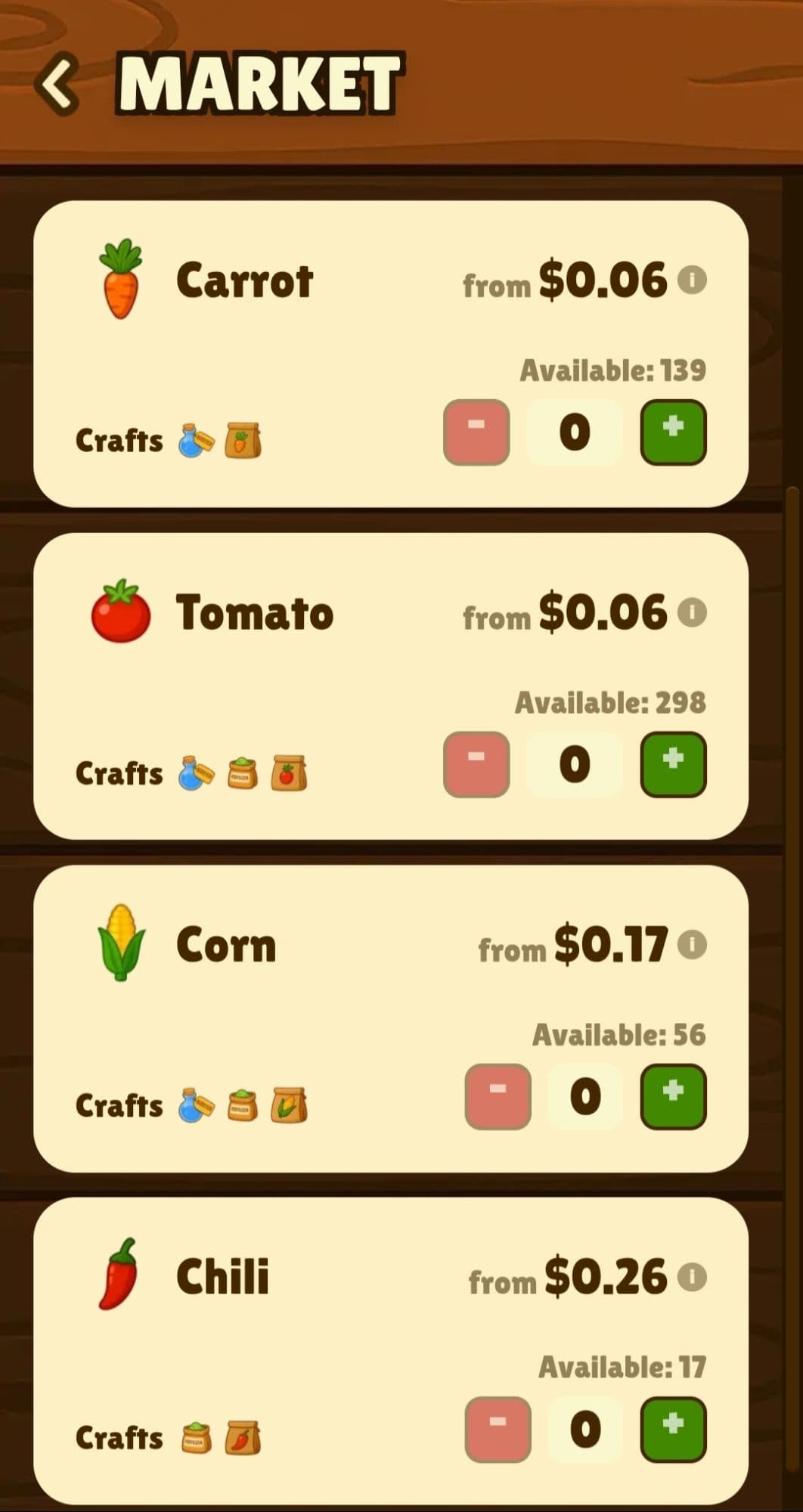This screenshot has width=803, height=1512.
Task: Decrease Chili quantity with the minus button
Action: [x=498, y=1428]
